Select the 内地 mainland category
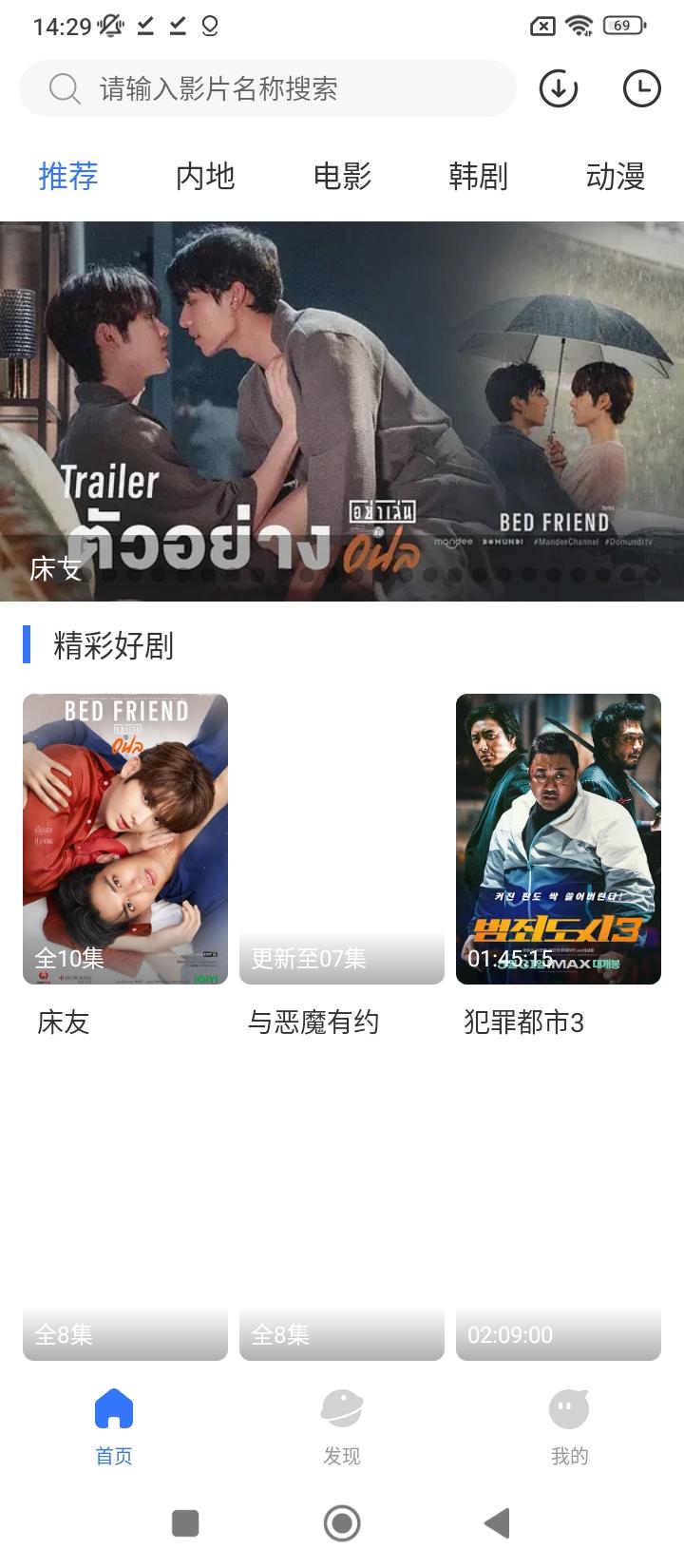This screenshot has height=1568, width=684. (206, 177)
